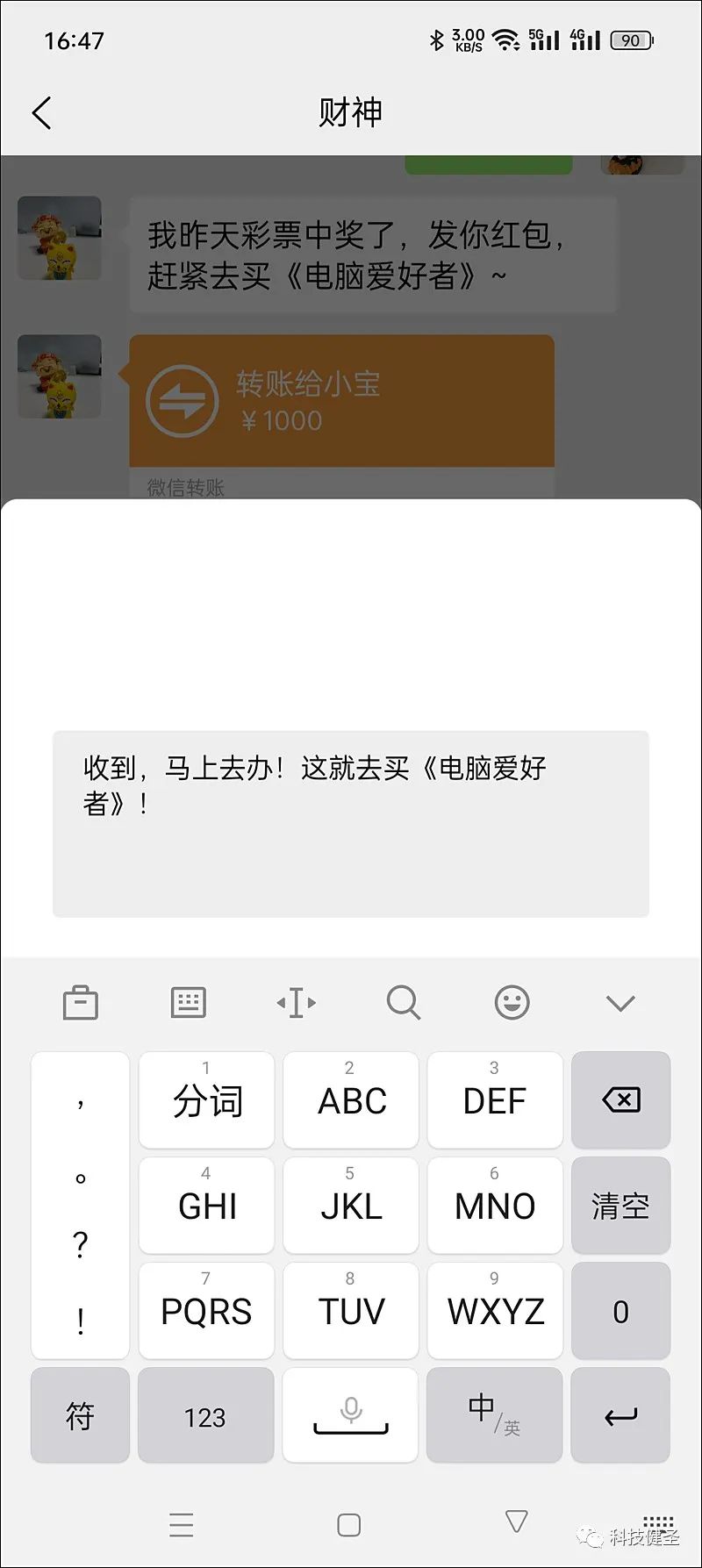This screenshot has width=702, height=1568.
Task: Tap the enter key on the keyboard
Action: pos(620,1415)
